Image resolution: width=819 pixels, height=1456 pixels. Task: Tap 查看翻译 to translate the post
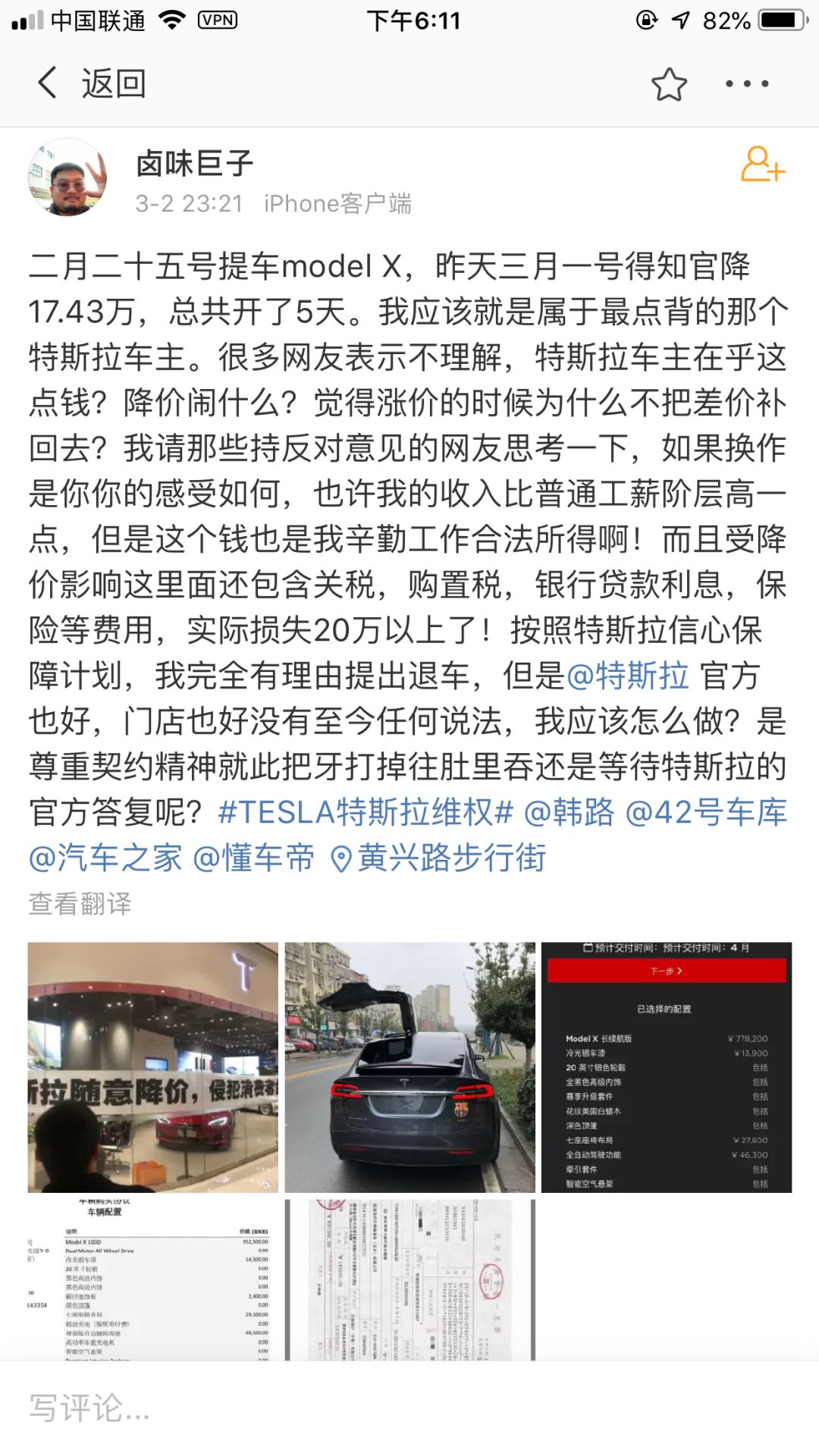80,903
